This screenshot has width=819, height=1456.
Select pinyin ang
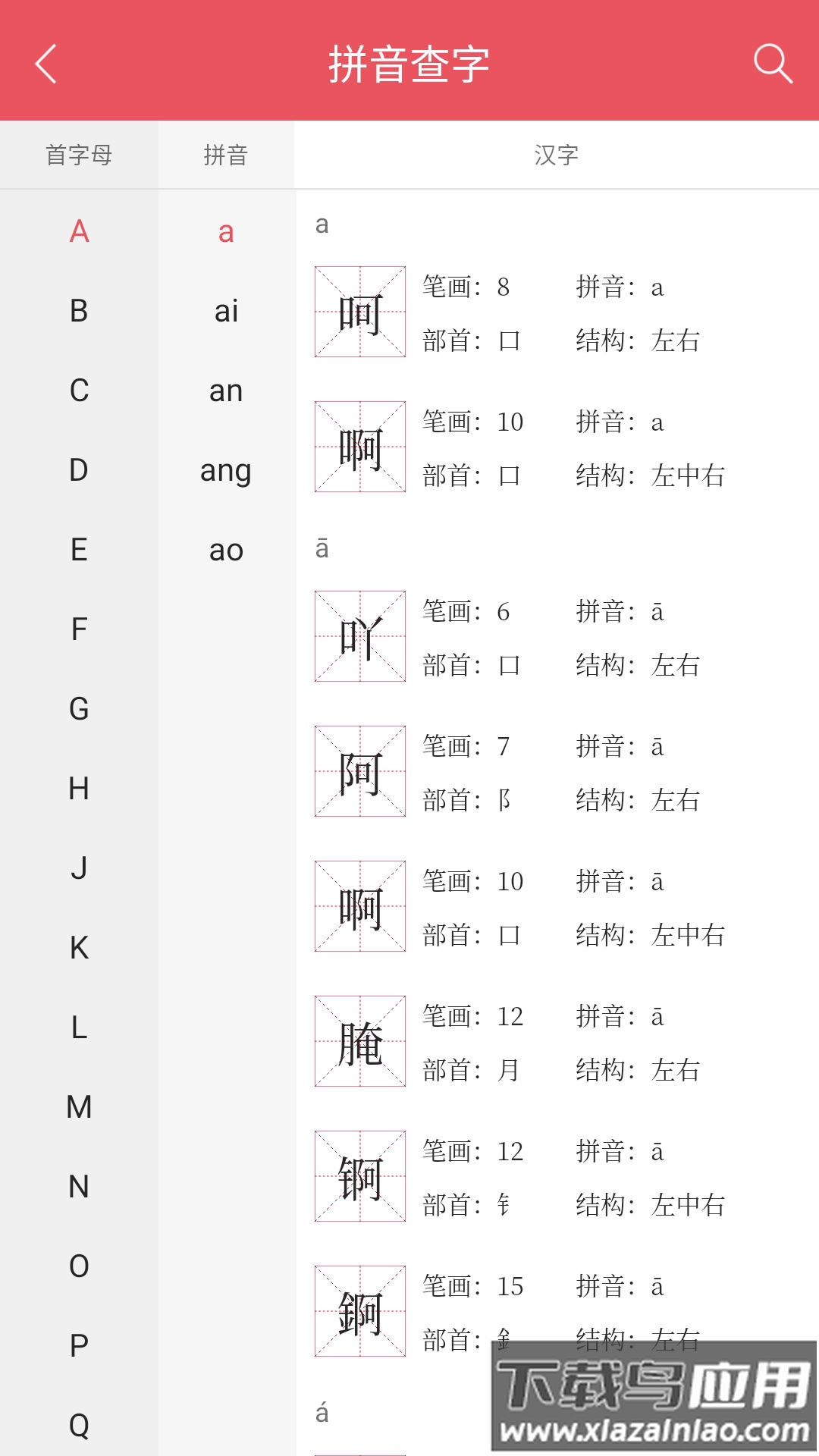[x=226, y=471]
